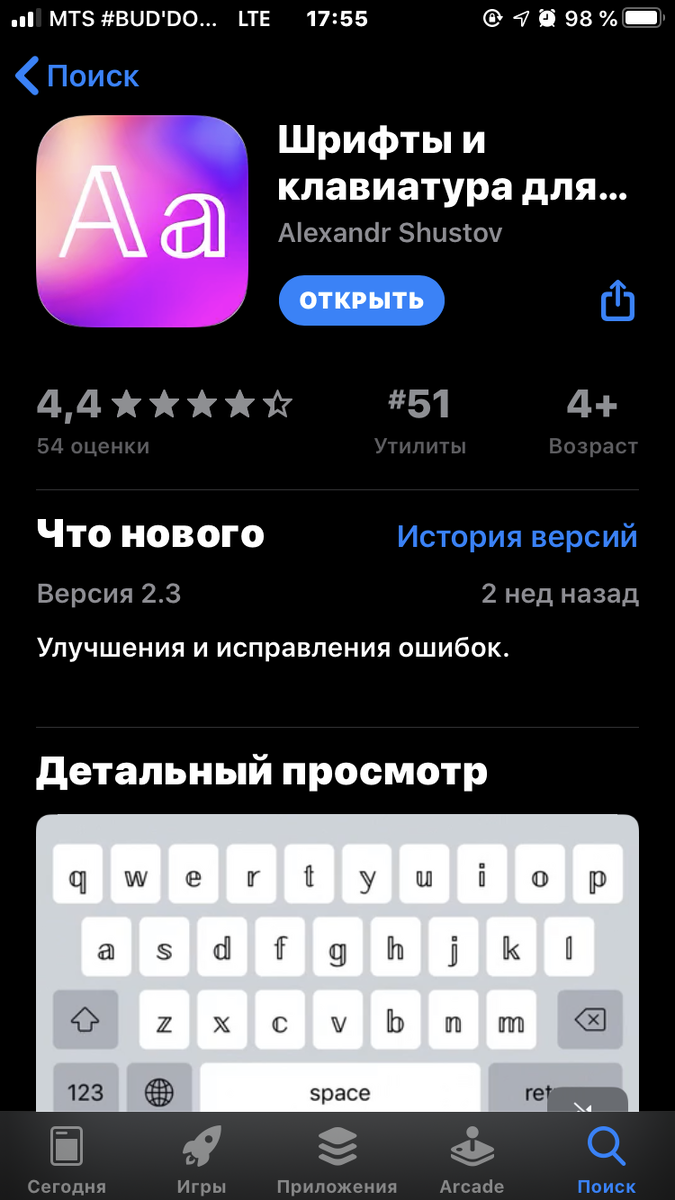
Task: Open the keyboard preview screenshot
Action: click(x=337, y=960)
